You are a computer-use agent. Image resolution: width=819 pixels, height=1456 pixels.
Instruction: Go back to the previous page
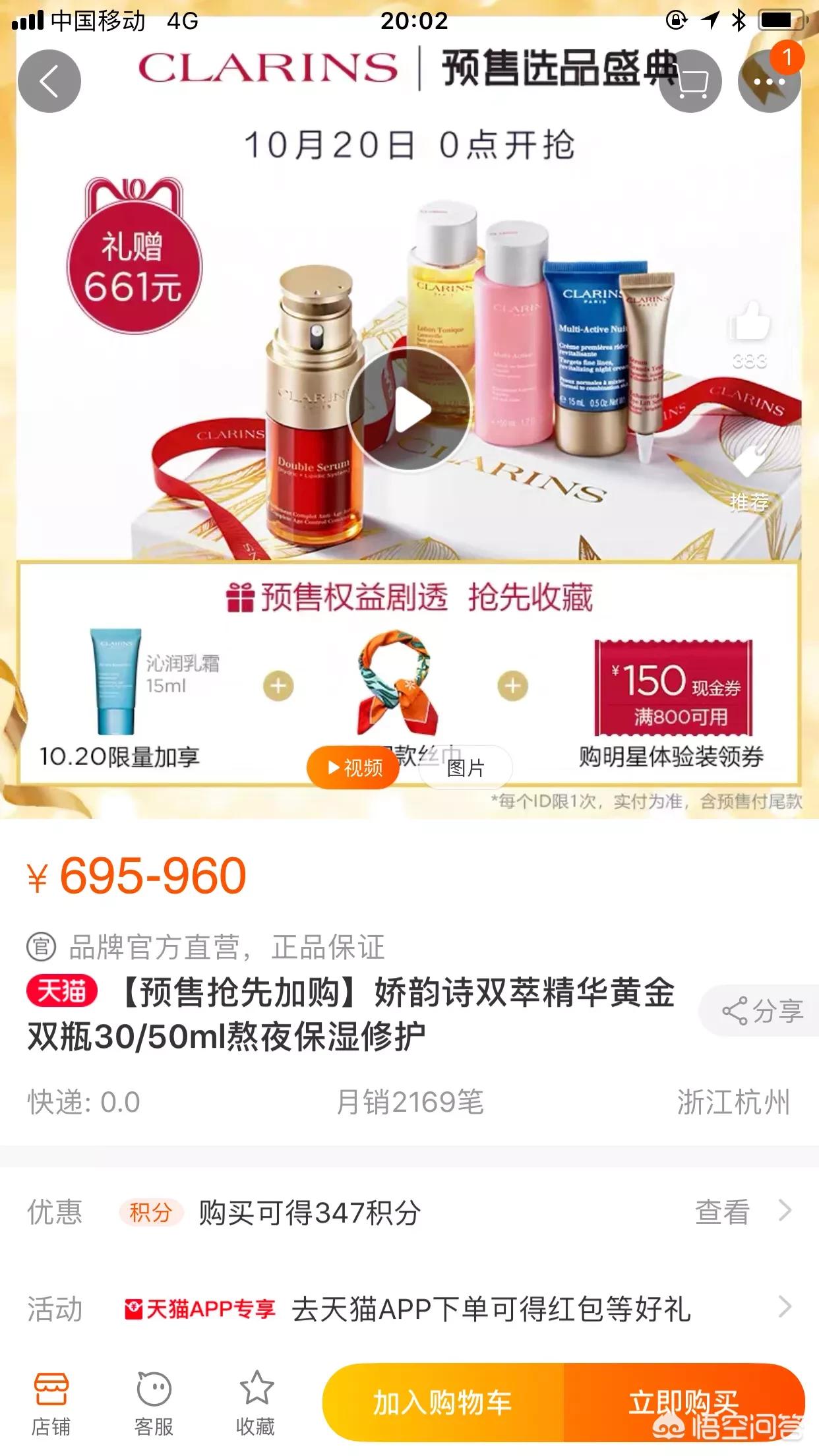(x=49, y=81)
